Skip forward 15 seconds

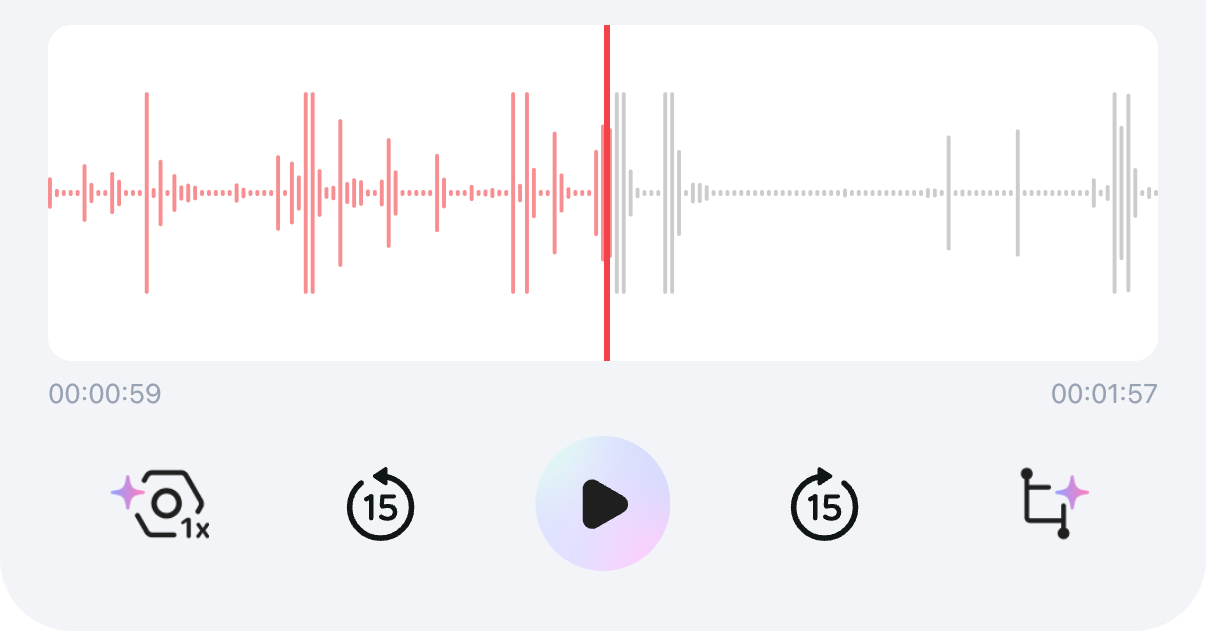coord(824,505)
